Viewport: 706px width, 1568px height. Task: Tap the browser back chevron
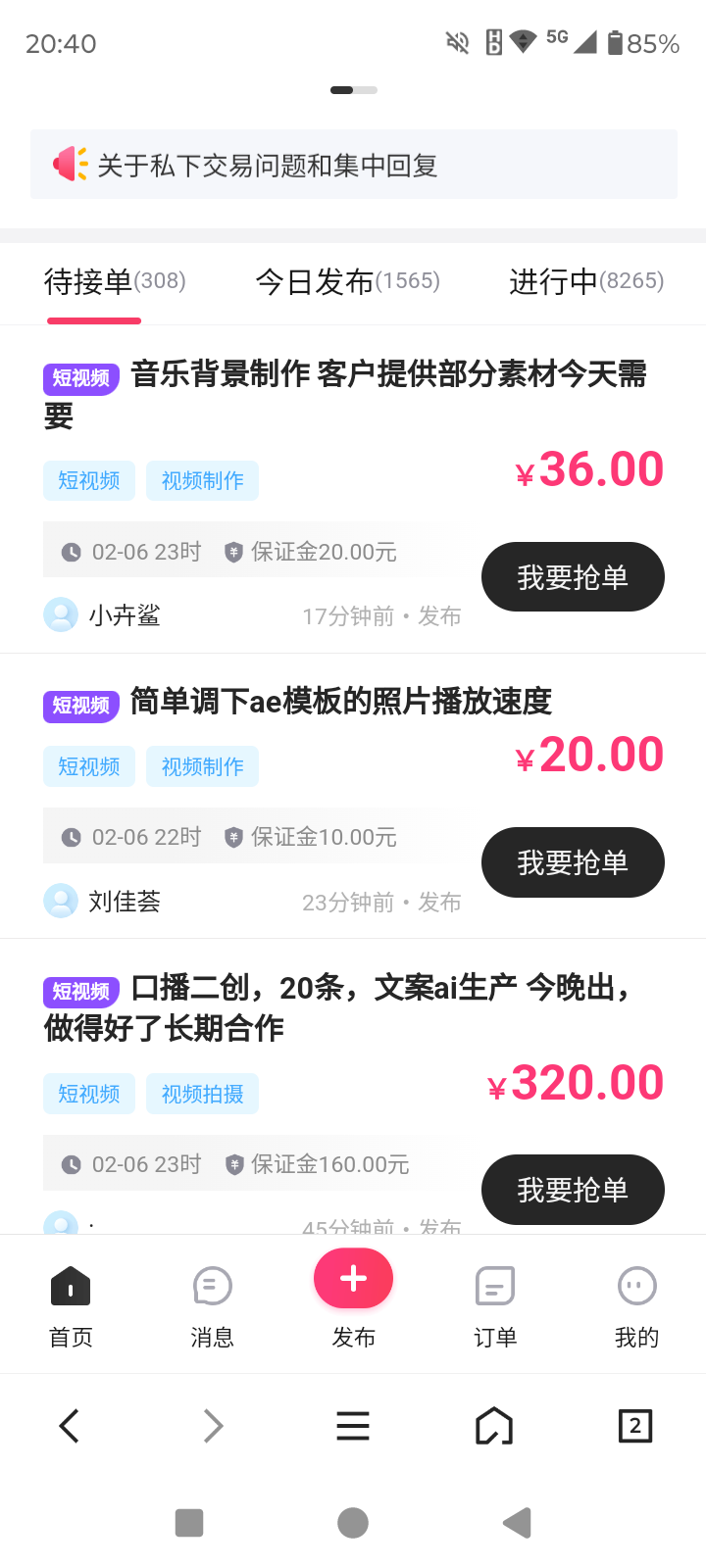point(70,1426)
